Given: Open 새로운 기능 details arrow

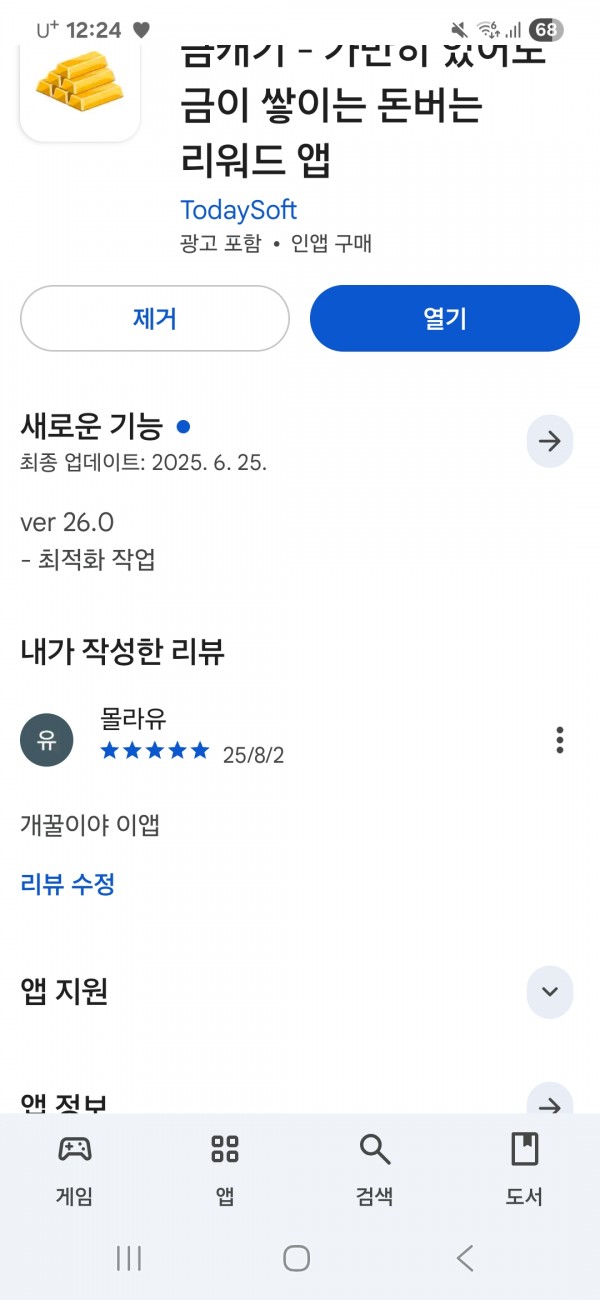Looking at the screenshot, I should click(x=550, y=441).
